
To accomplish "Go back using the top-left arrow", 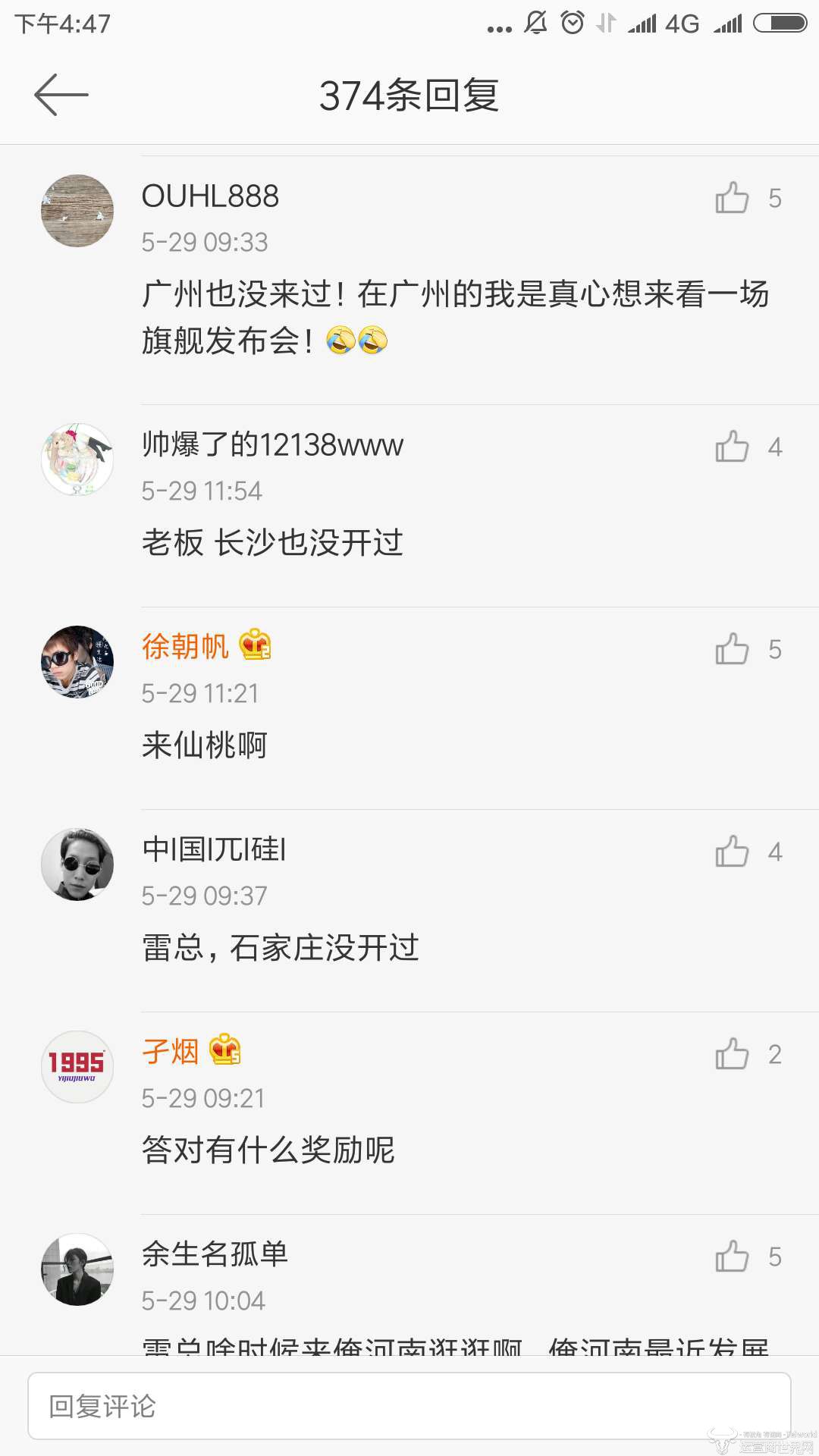I will click(x=61, y=95).
